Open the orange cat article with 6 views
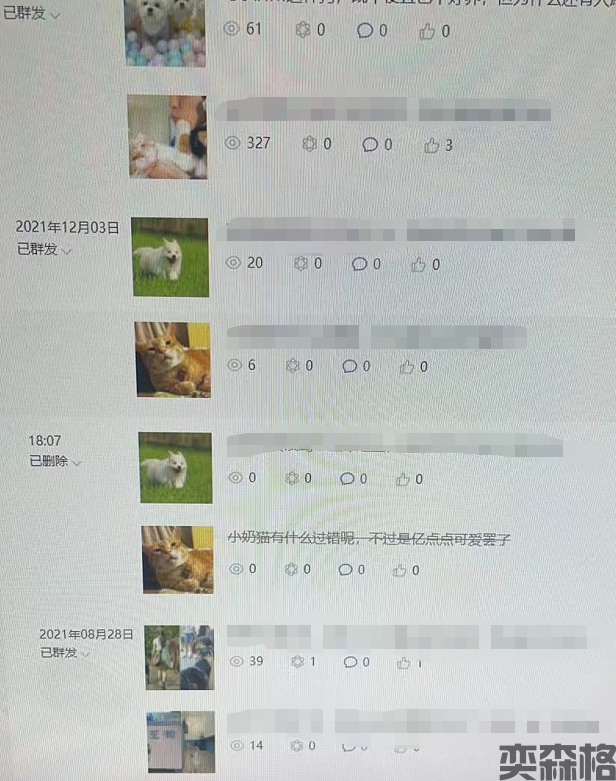Image resolution: width=616 pixels, height=781 pixels. pos(172,359)
